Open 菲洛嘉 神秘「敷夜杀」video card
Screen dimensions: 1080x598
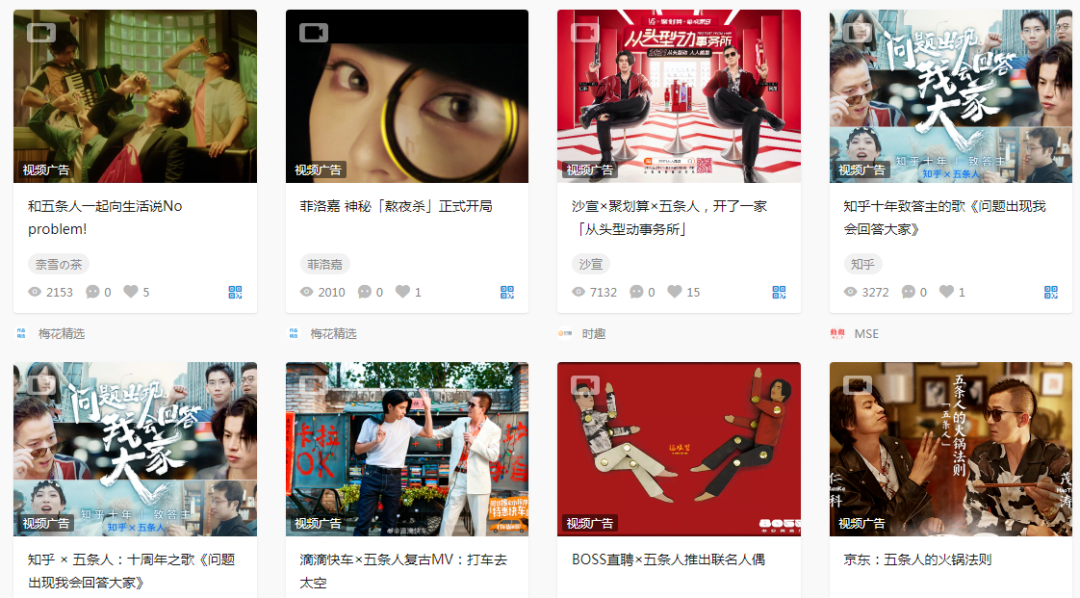tap(407, 97)
